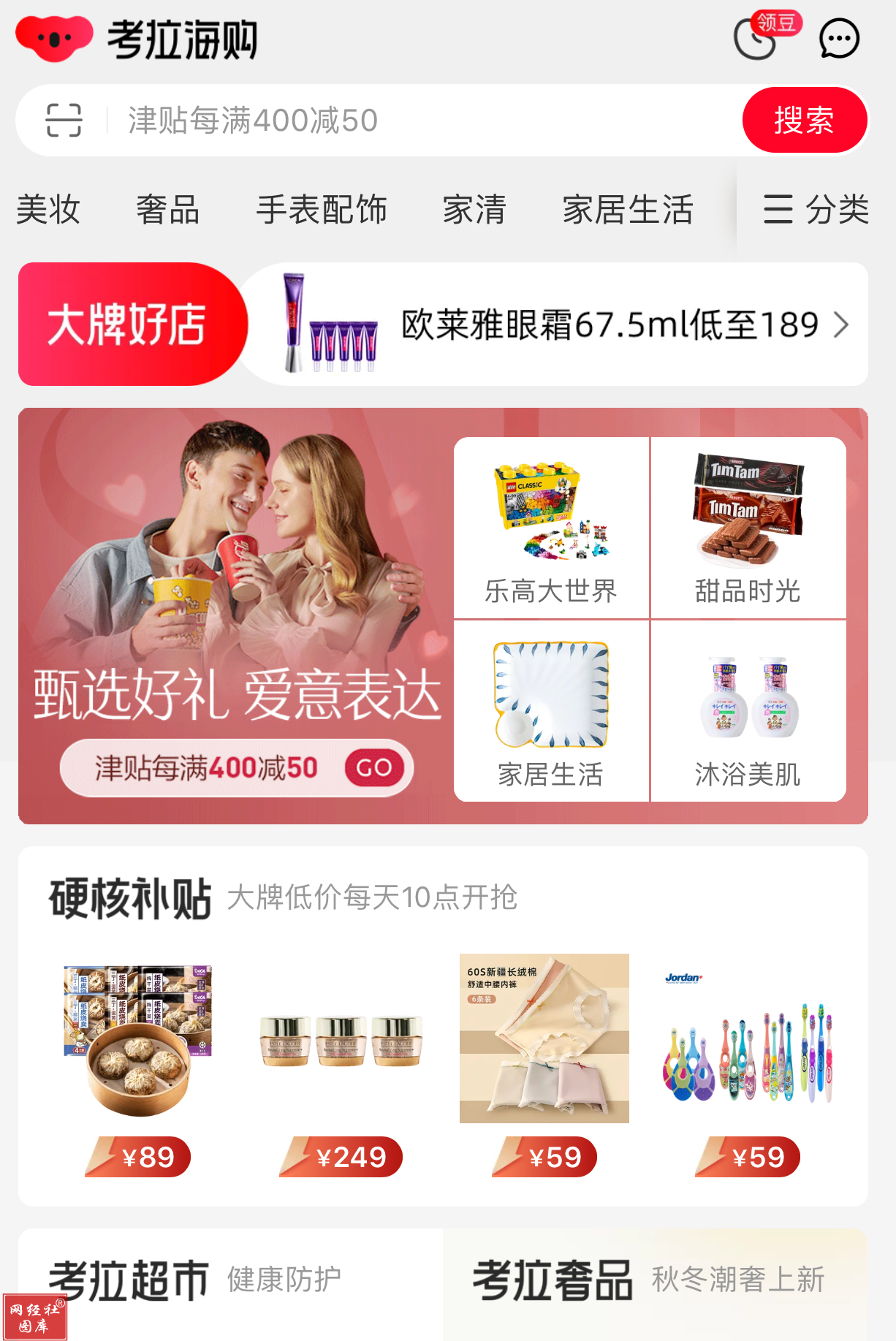The width and height of the screenshot is (896, 1341).
Task: Open the messages chat bubble
Action: pos(839,39)
